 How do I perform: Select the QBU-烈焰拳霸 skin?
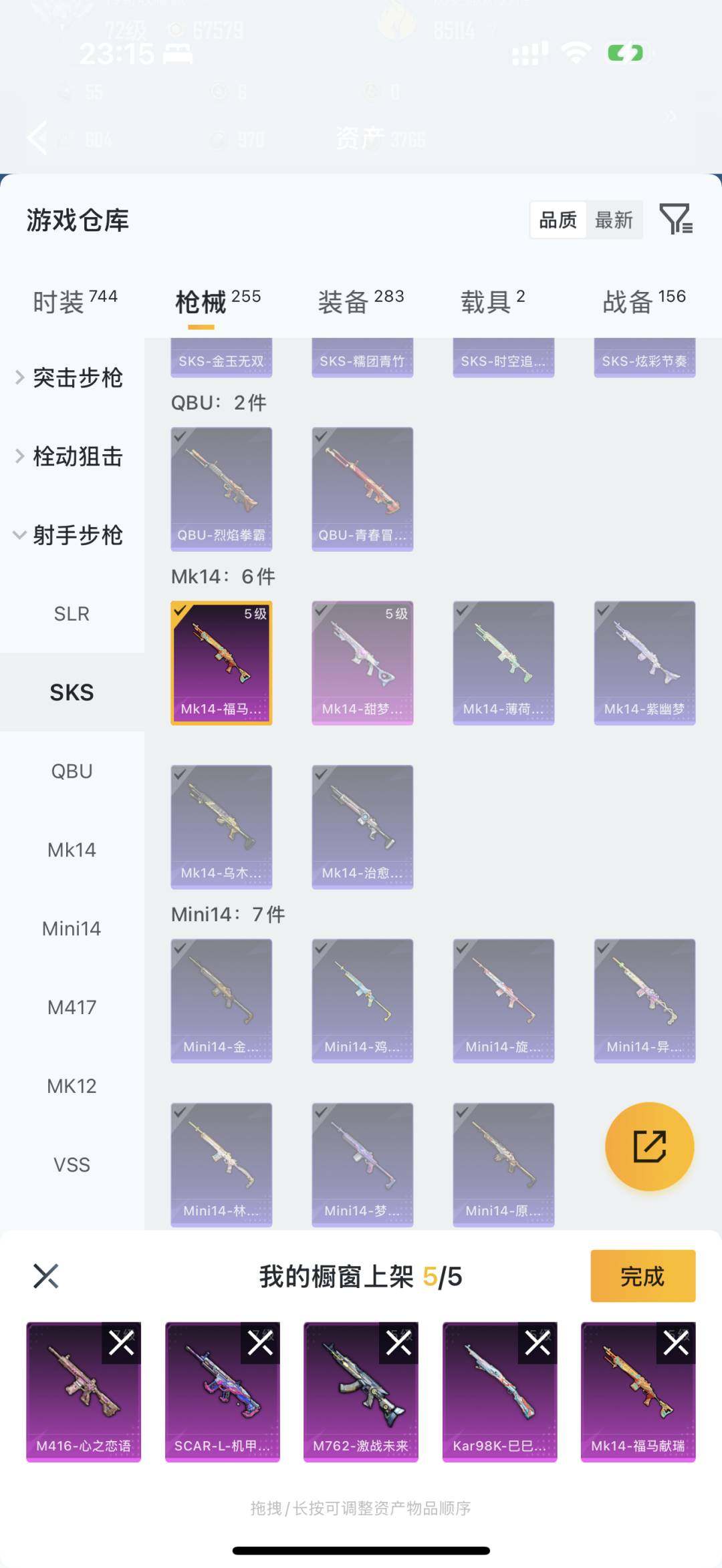click(221, 488)
